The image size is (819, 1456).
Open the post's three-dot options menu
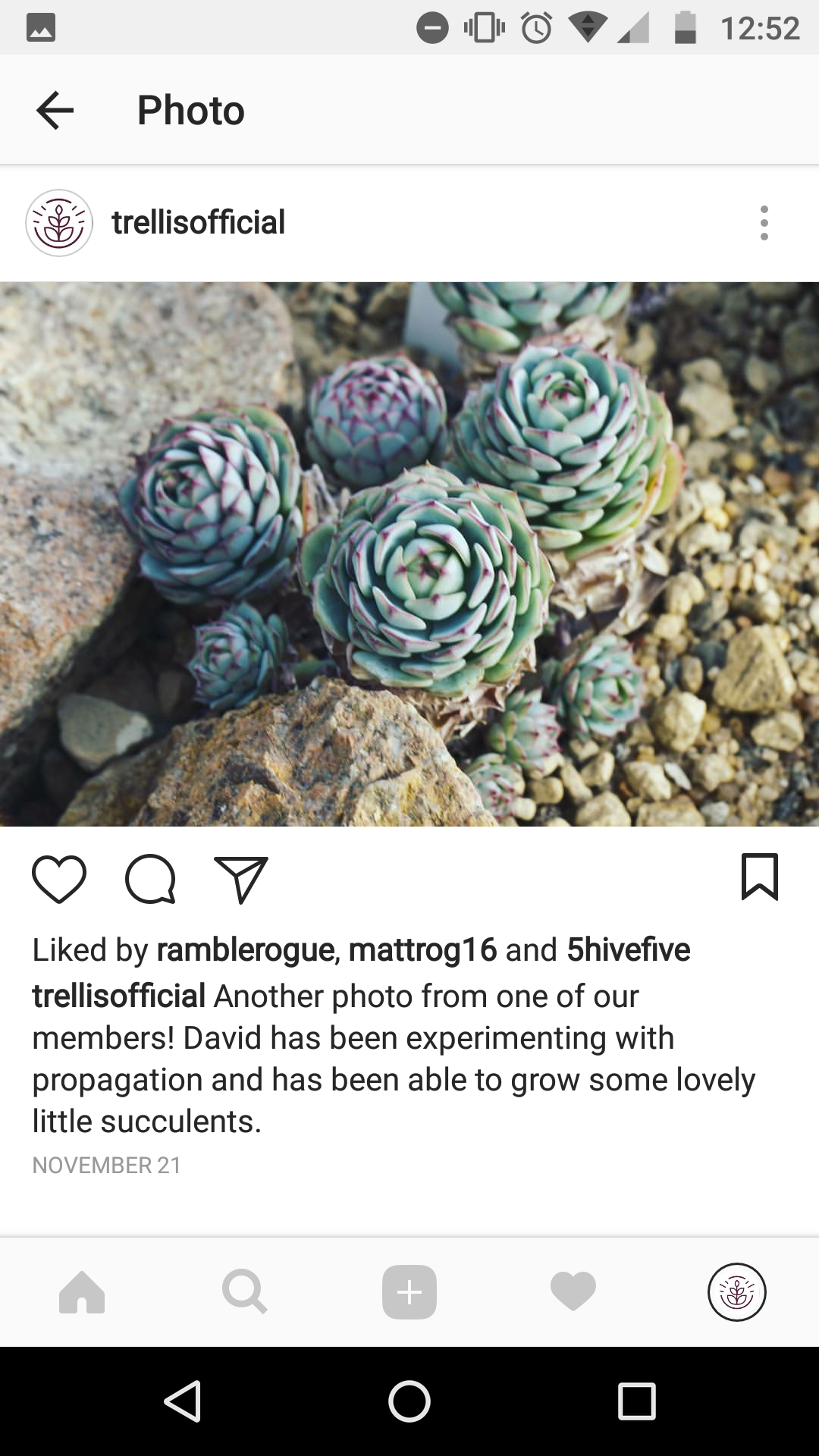(764, 223)
